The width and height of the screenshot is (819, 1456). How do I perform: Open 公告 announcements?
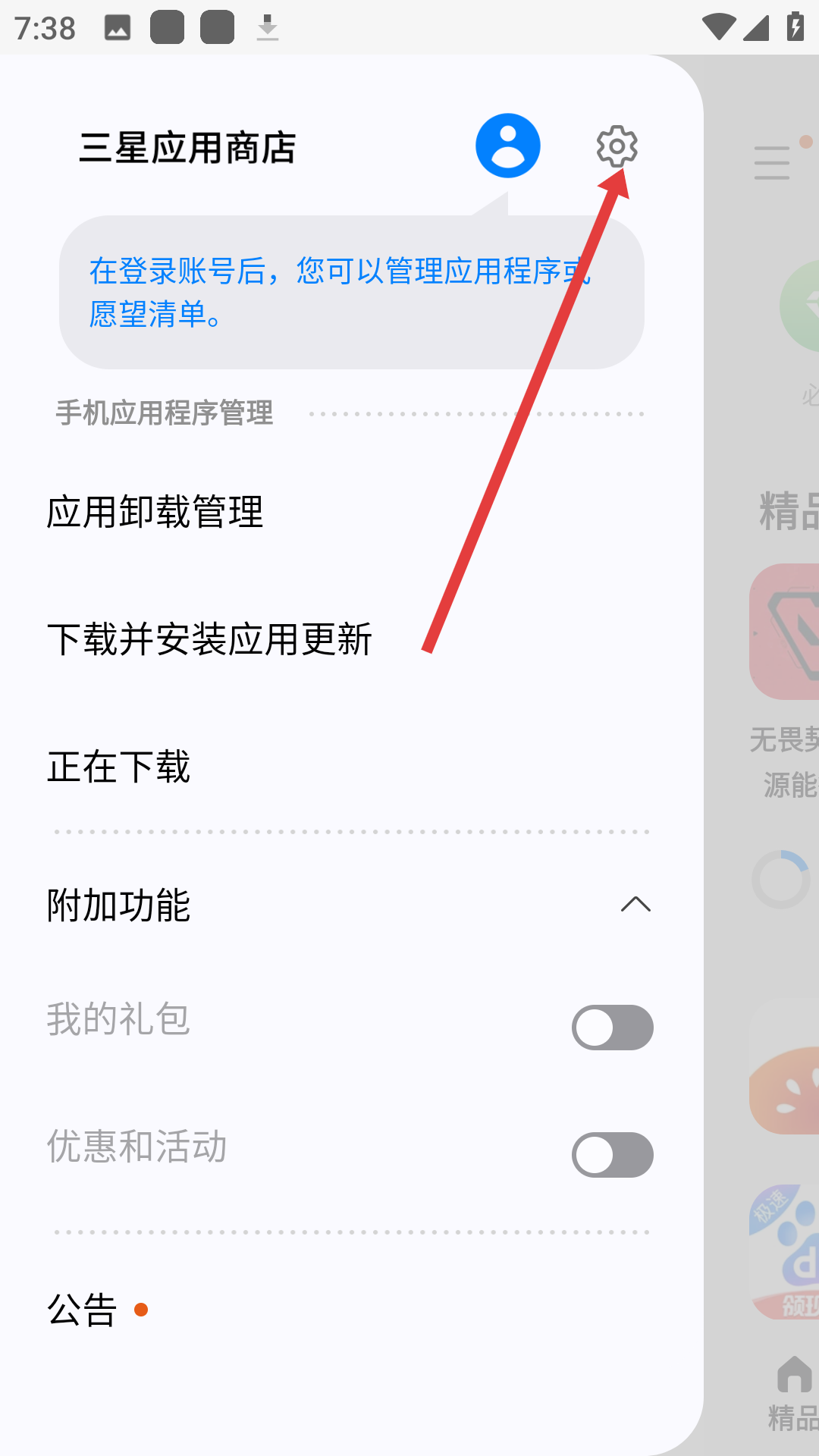click(83, 1310)
